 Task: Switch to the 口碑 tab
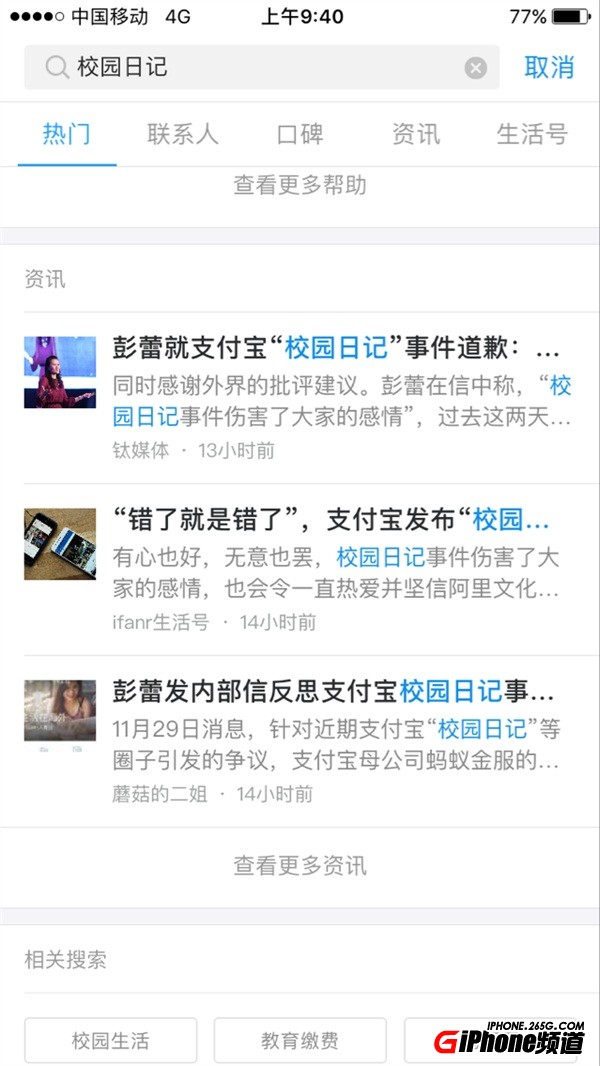click(300, 134)
